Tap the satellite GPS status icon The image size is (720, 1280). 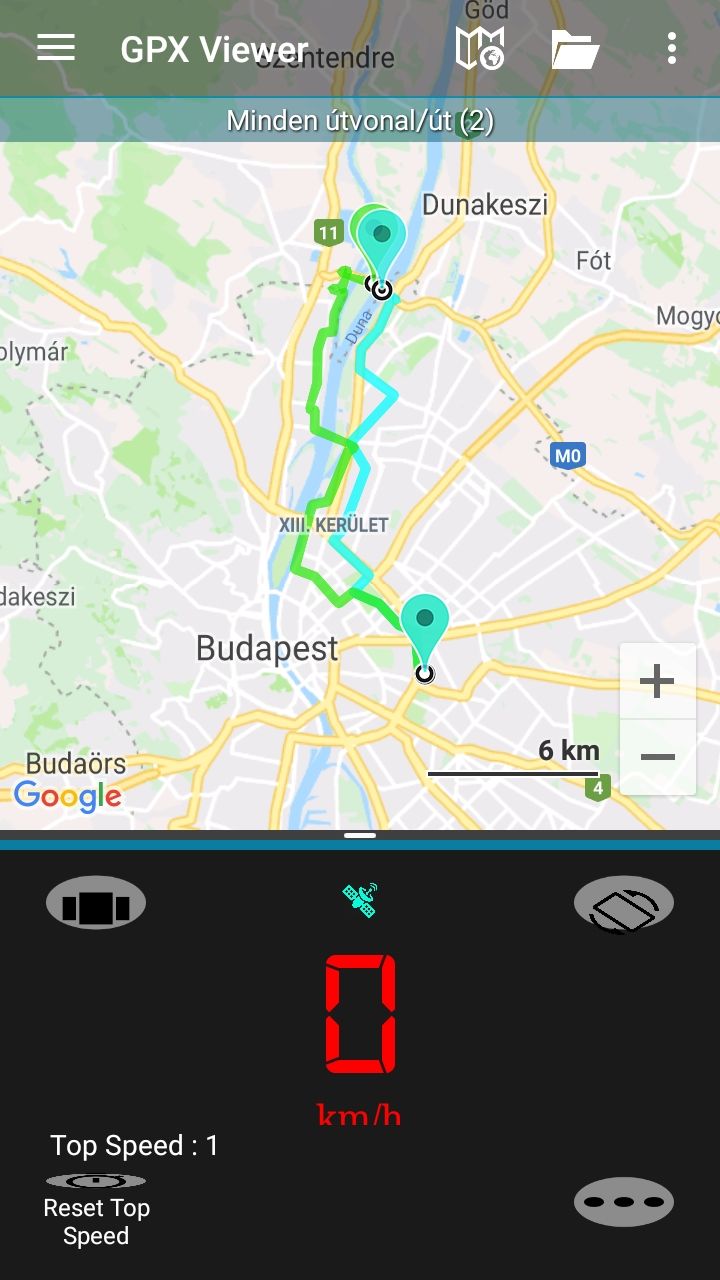tap(360, 900)
